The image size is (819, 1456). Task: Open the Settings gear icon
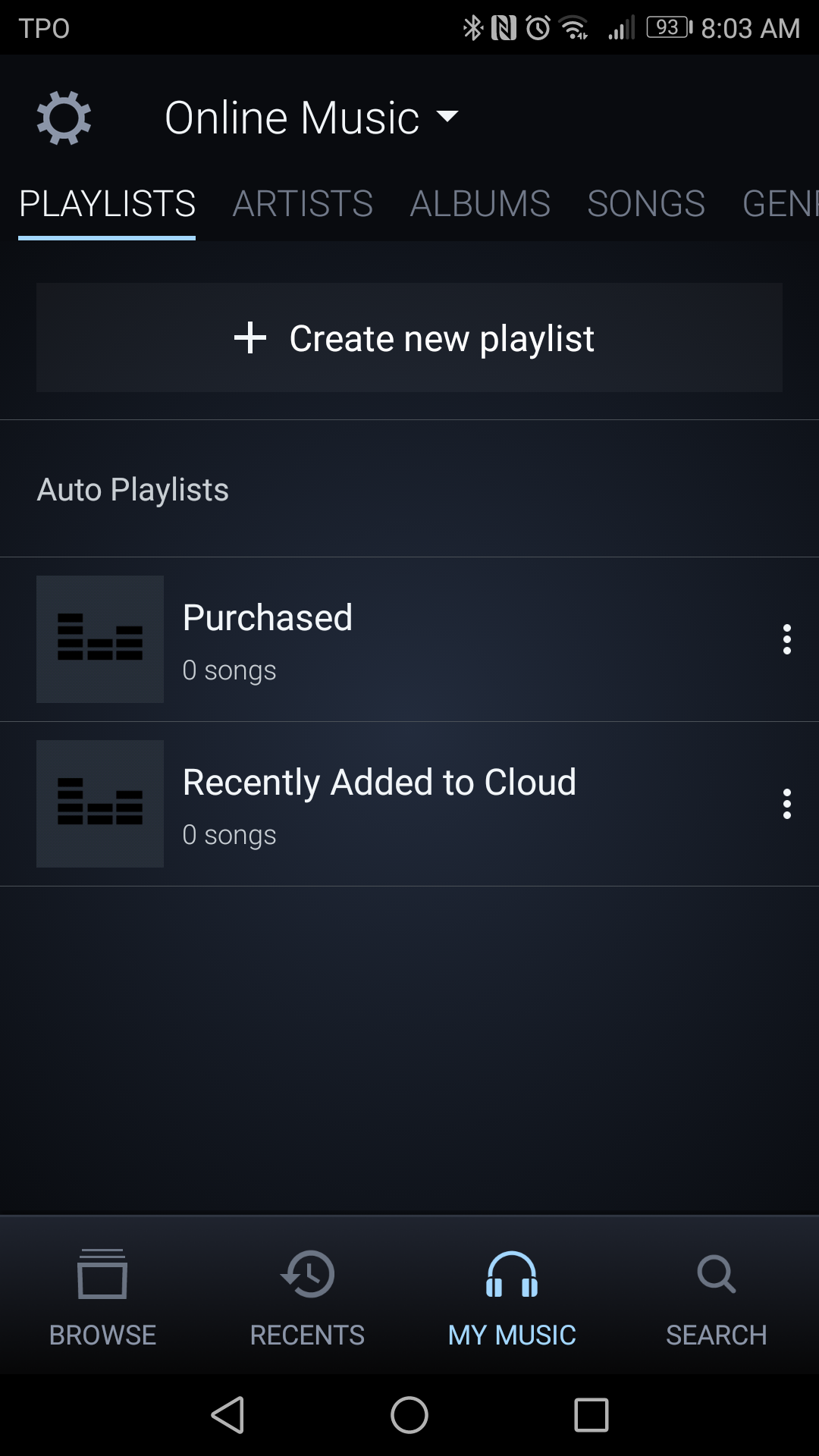[x=64, y=118]
